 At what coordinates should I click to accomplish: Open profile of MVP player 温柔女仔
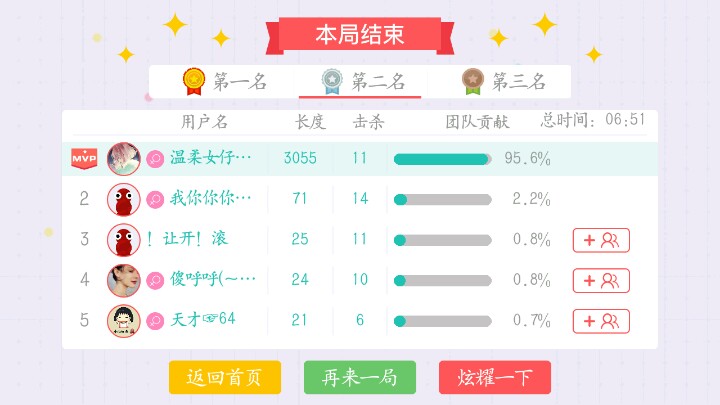[123, 158]
